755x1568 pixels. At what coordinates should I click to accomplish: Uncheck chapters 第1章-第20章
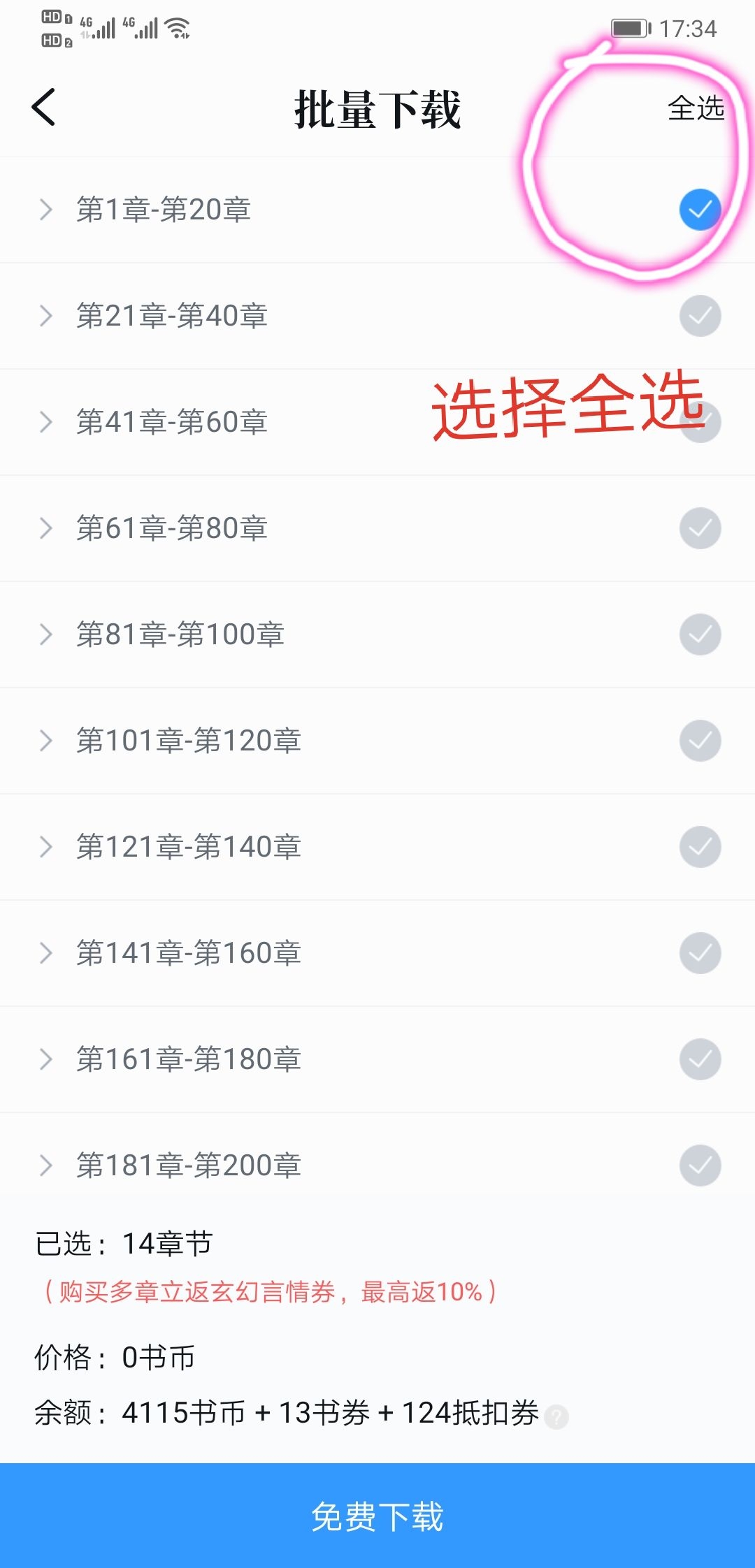click(x=700, y=210)
